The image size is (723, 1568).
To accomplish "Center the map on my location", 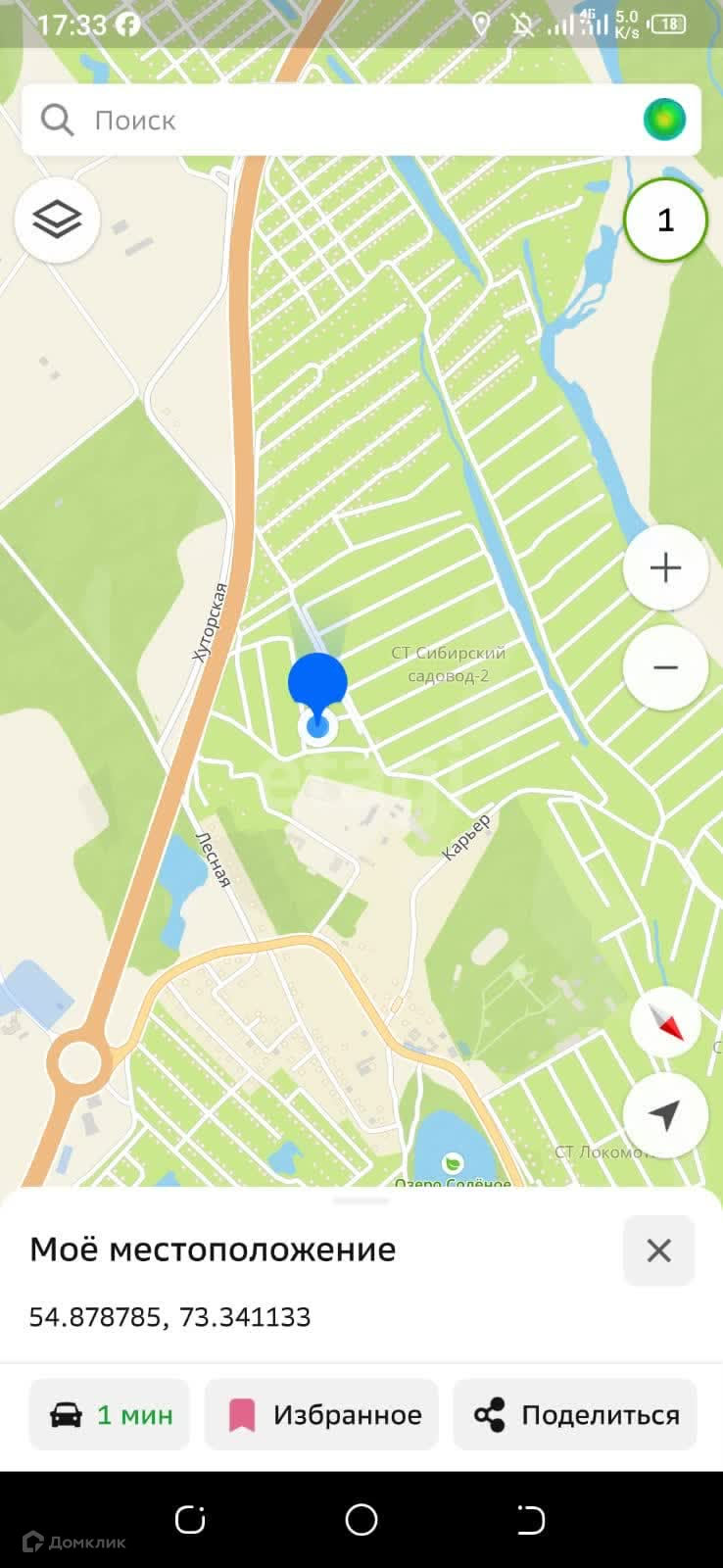I will point(665,1115).
